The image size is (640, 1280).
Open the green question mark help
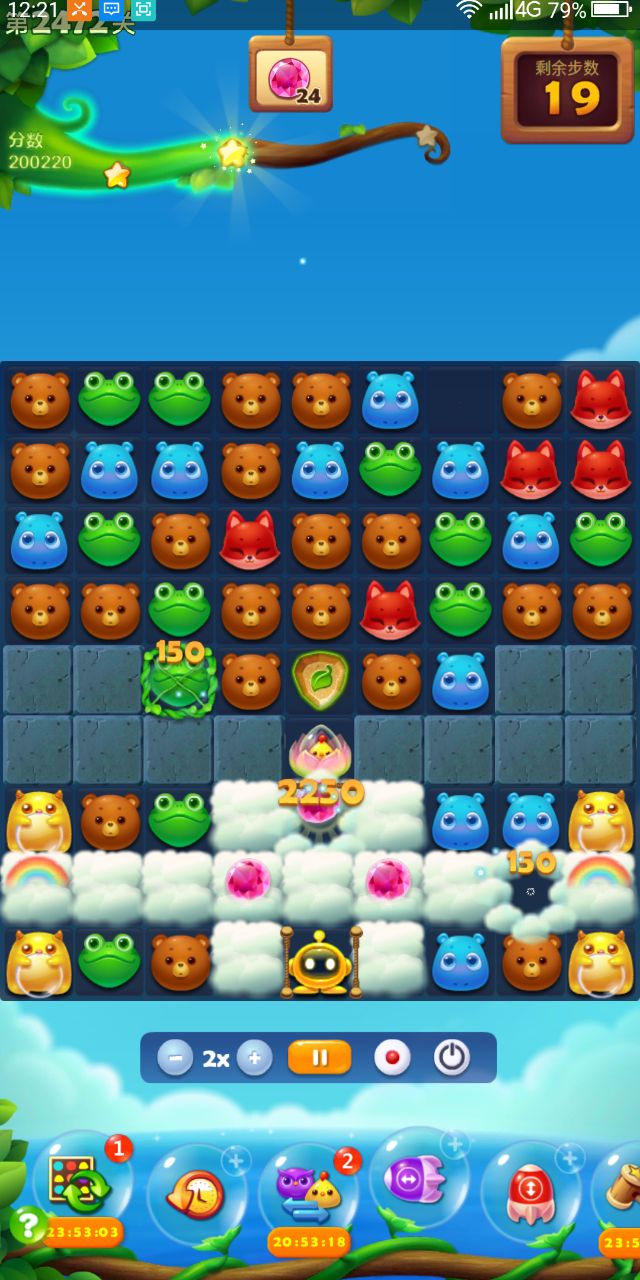tap(27, 1224)
